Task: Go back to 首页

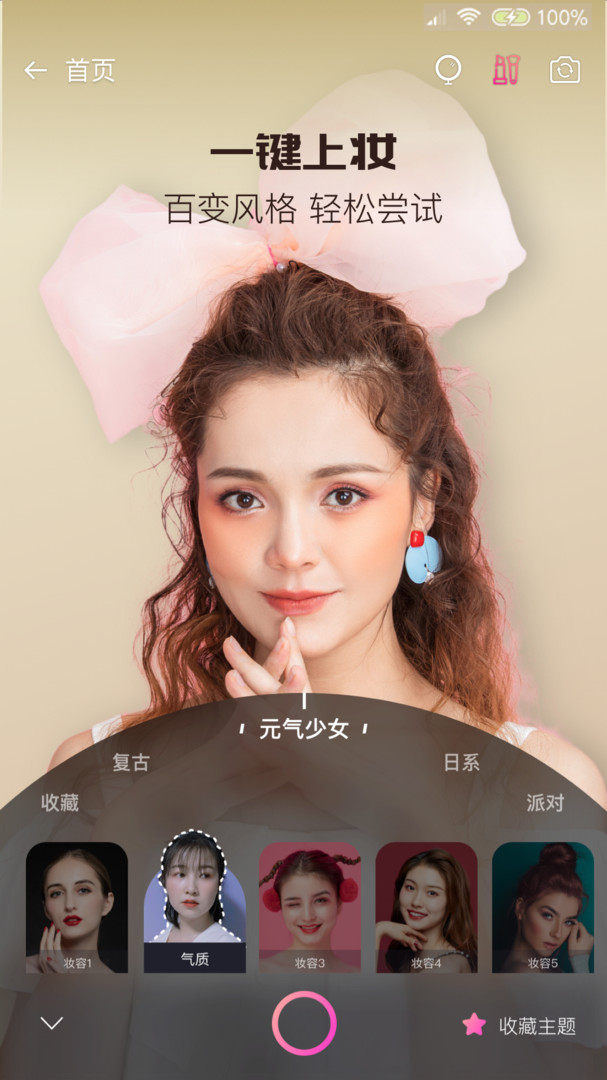Action: coord(68,70)
